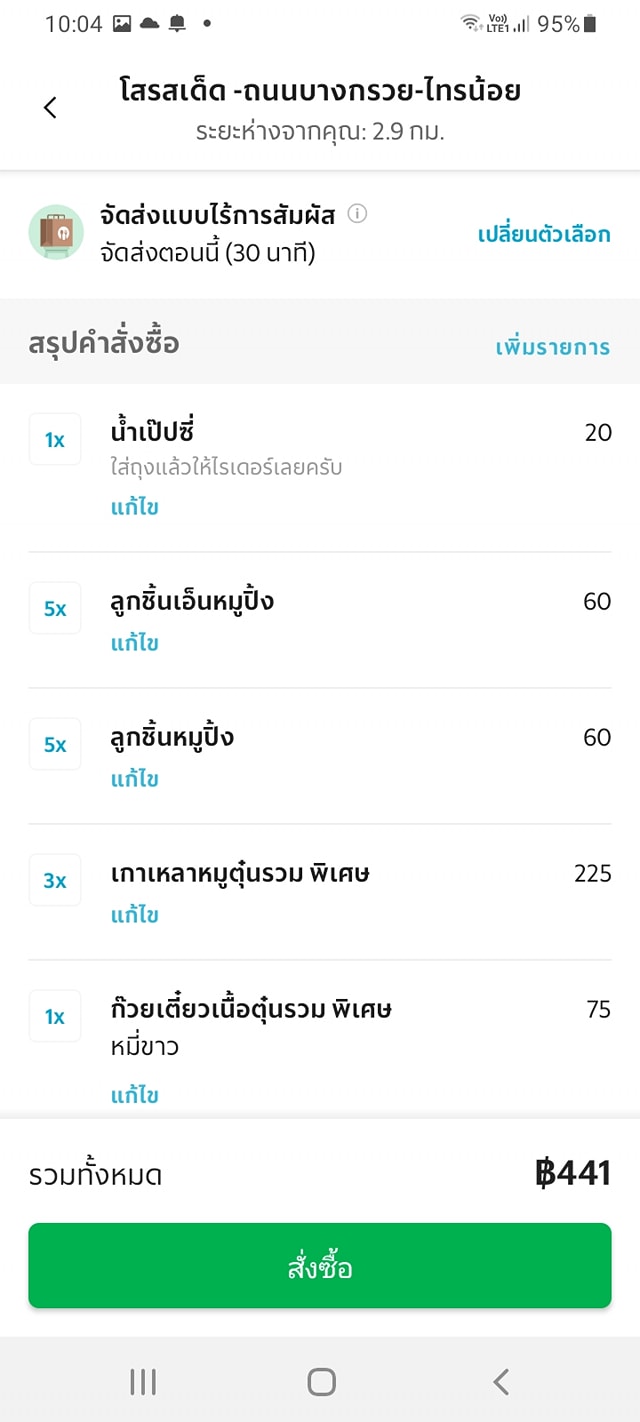This screenshot has height=1422, width=640.
Task: Change the 1x quantity for น้ำเป๊ปซี่
Action: [x=55, y=439]
